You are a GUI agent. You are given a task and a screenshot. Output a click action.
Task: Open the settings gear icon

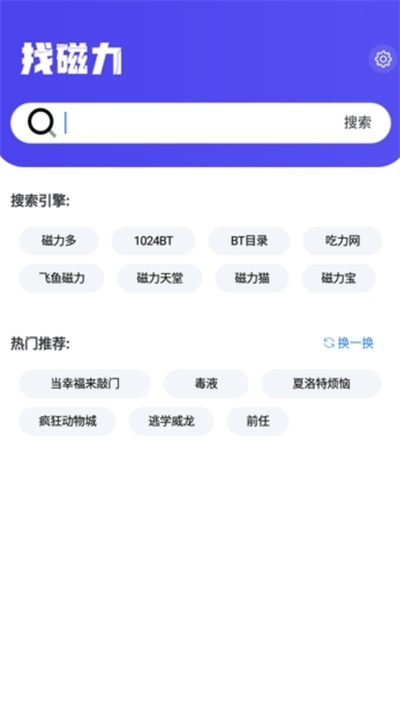383,59
